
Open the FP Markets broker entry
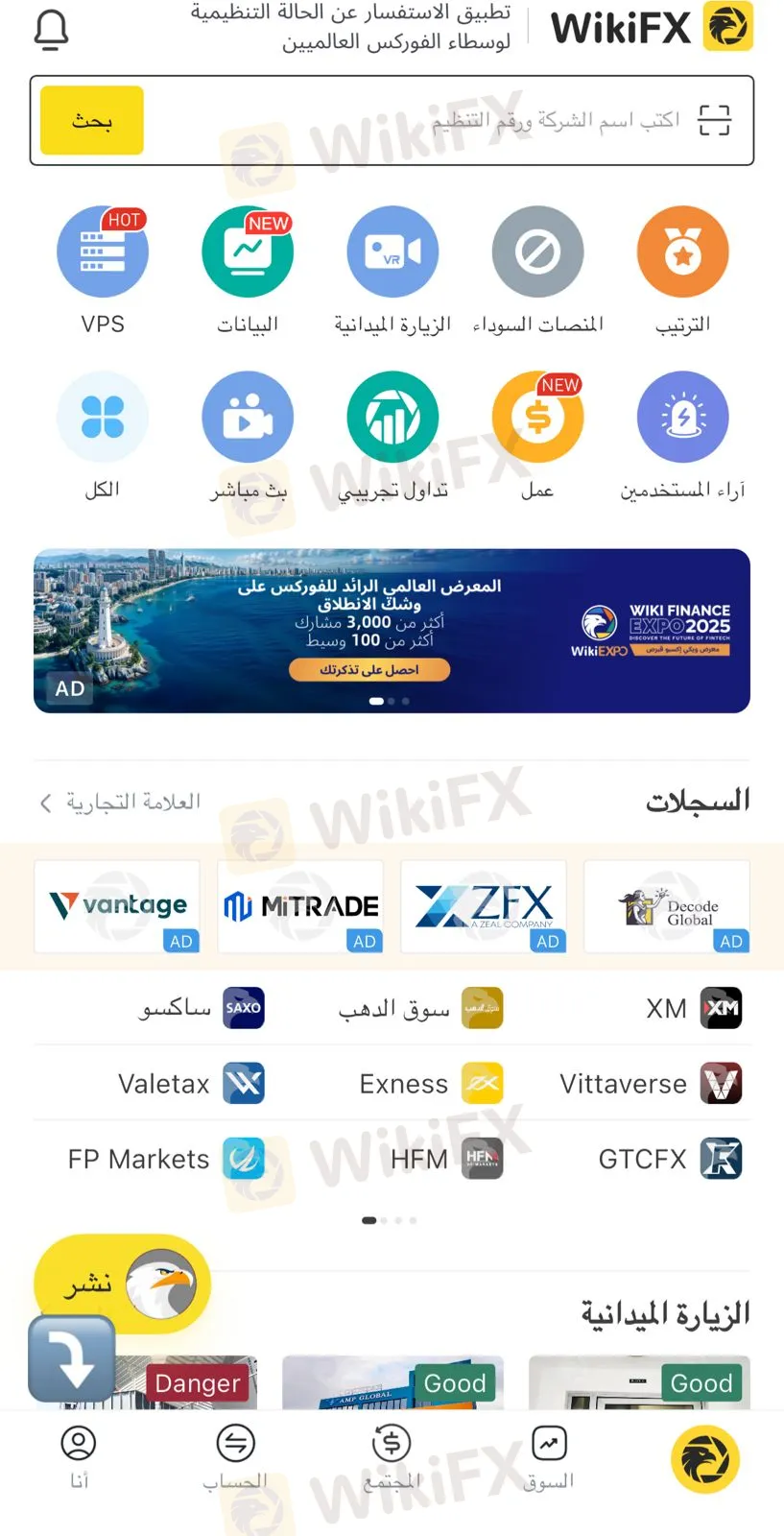point(165,1160)
